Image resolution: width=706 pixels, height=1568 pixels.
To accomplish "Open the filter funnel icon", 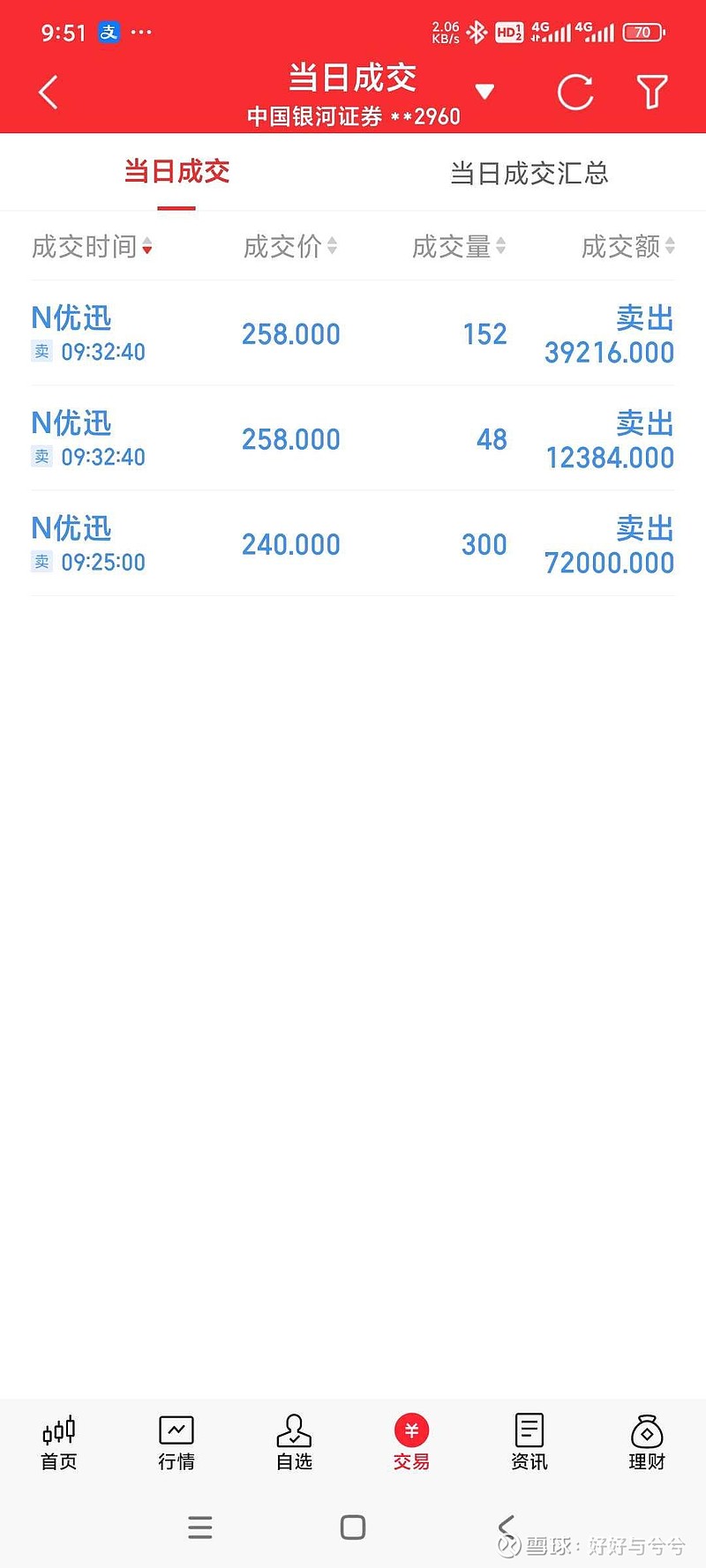I will pyautogui.click(x=651, y=92).
